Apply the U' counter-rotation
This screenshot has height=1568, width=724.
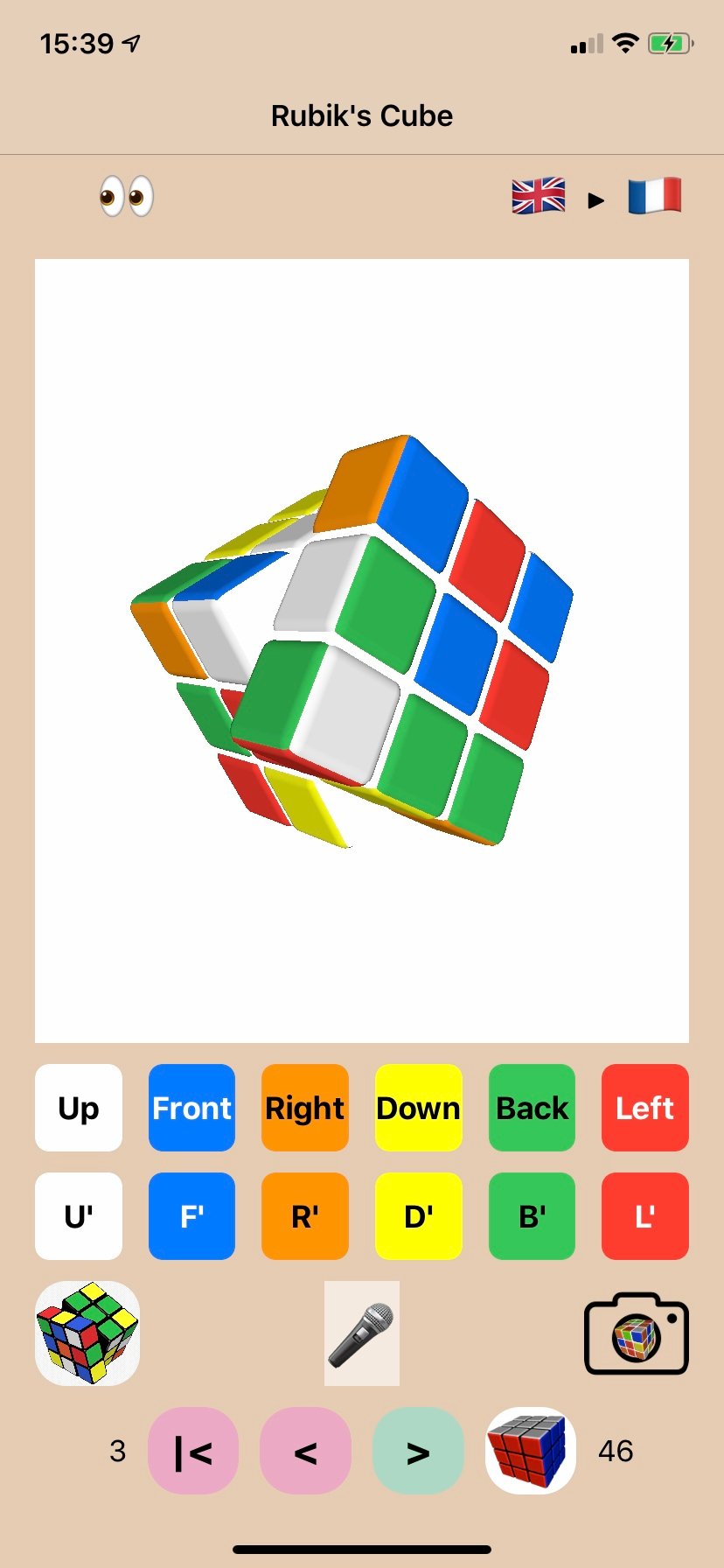click(79, 1216)
